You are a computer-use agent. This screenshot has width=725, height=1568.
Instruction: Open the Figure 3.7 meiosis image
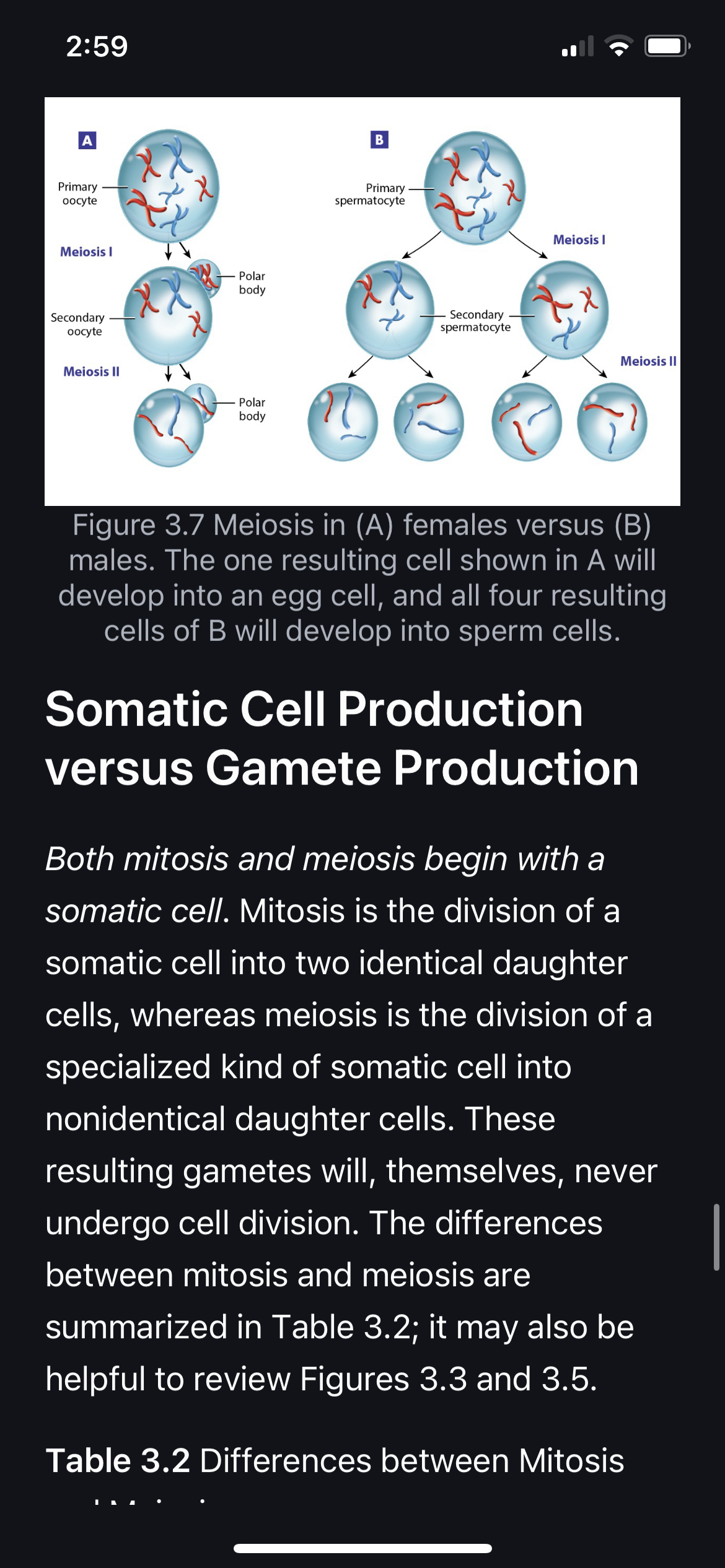362,302
